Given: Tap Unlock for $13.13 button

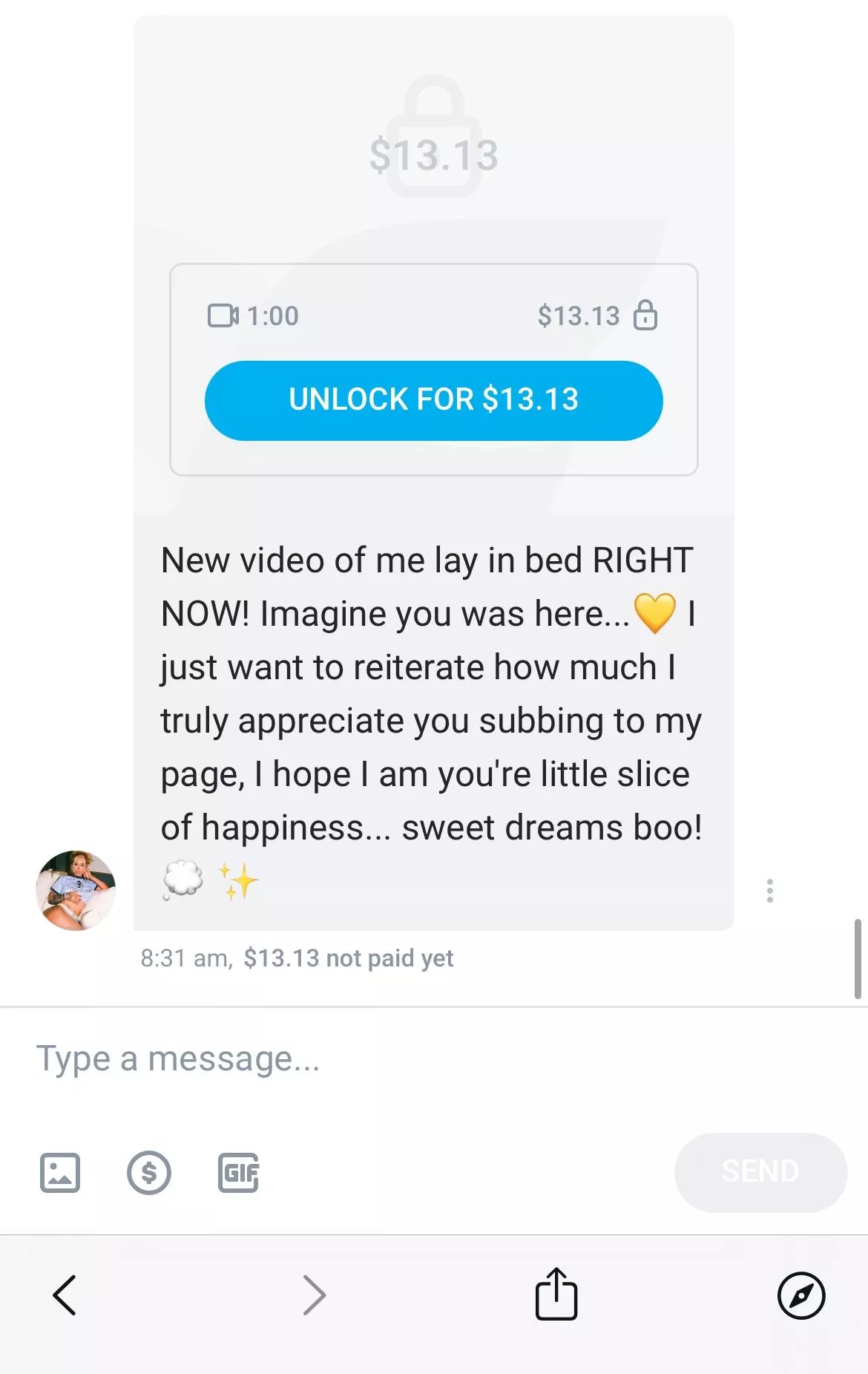Looking at the screenshot, I should 433,400.
